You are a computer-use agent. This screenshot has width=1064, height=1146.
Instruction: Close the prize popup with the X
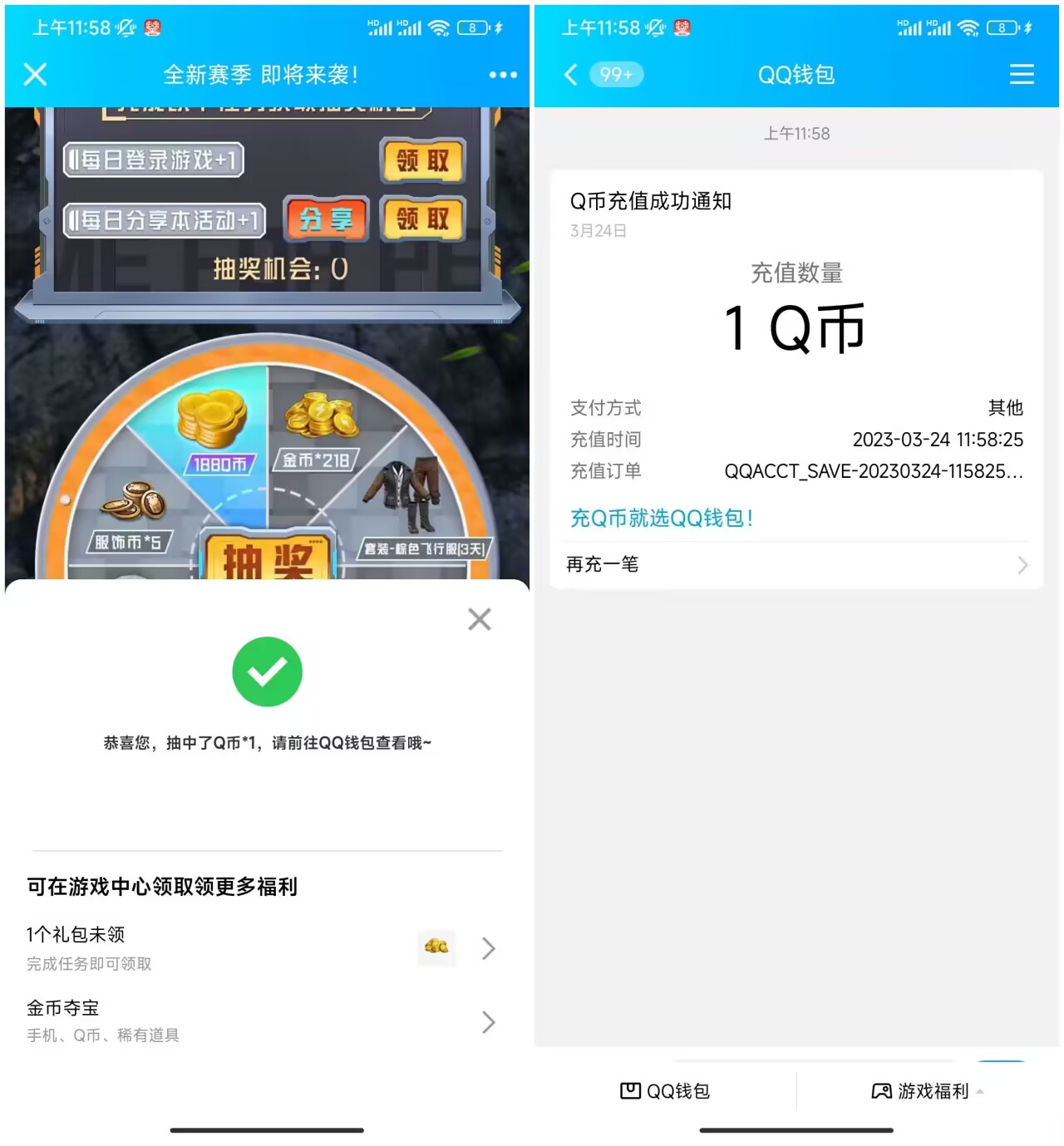pos(480,619)
